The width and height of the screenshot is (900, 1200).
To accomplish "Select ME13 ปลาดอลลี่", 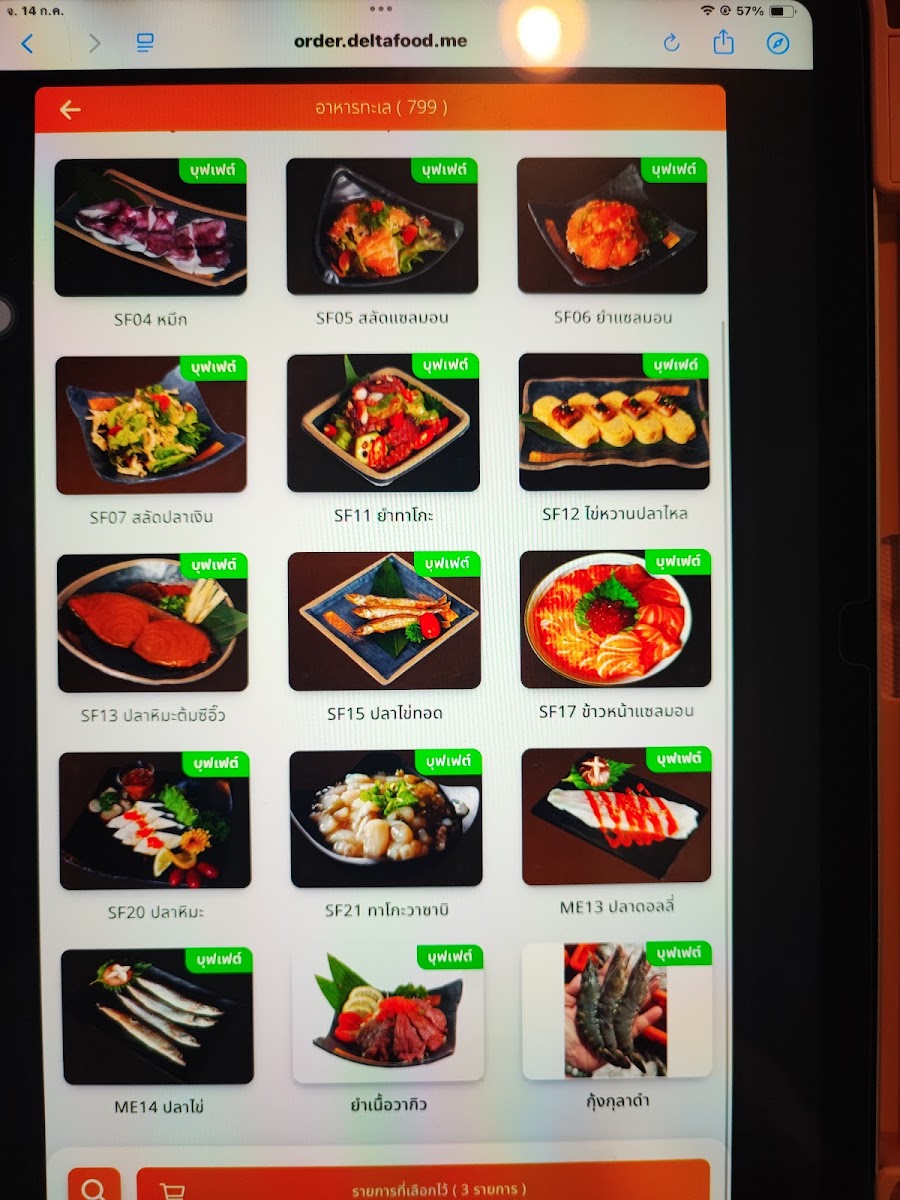I will click(616, 817).
